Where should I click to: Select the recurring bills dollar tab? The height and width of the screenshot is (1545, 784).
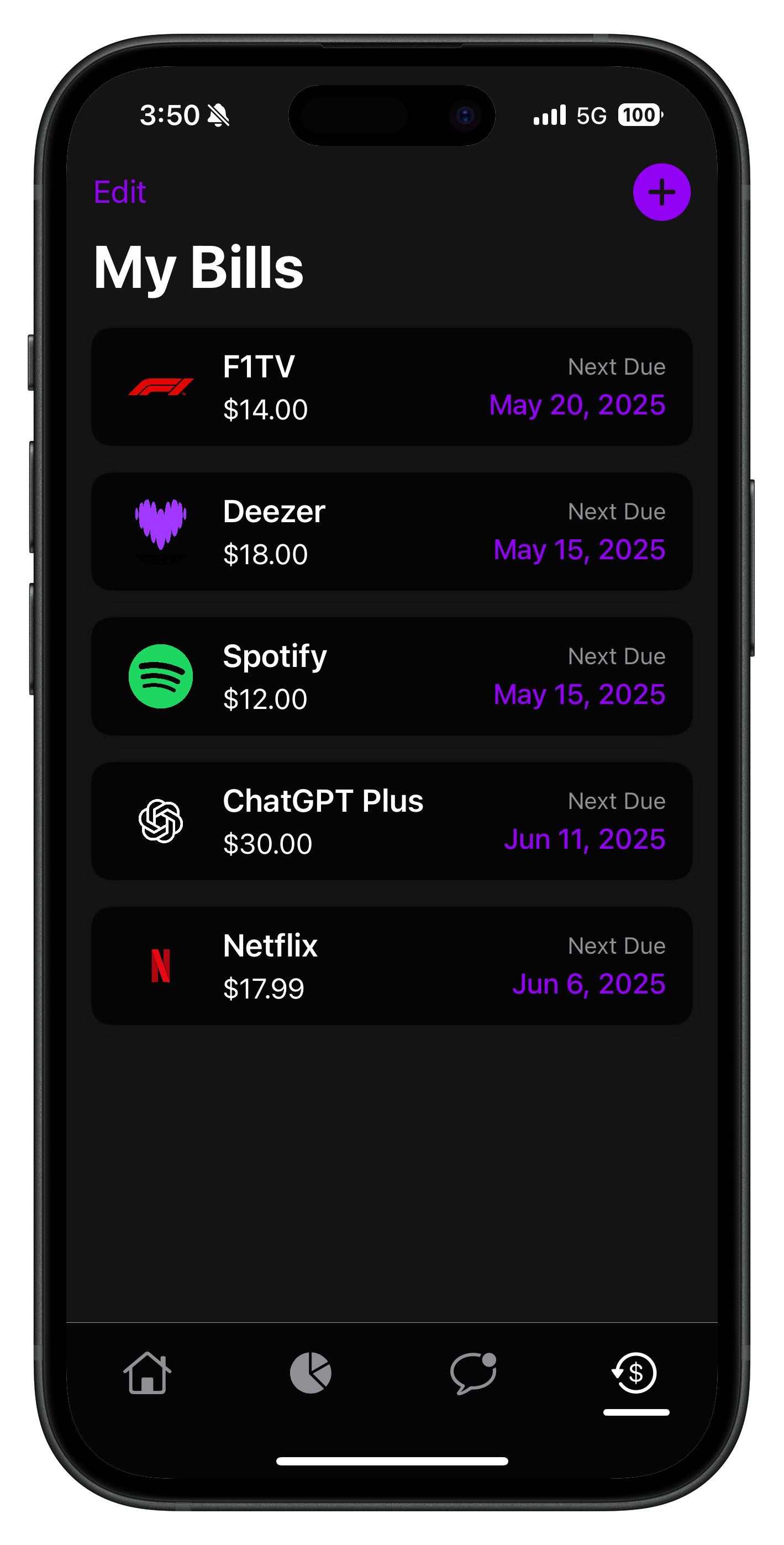(x=635, y=1373)
